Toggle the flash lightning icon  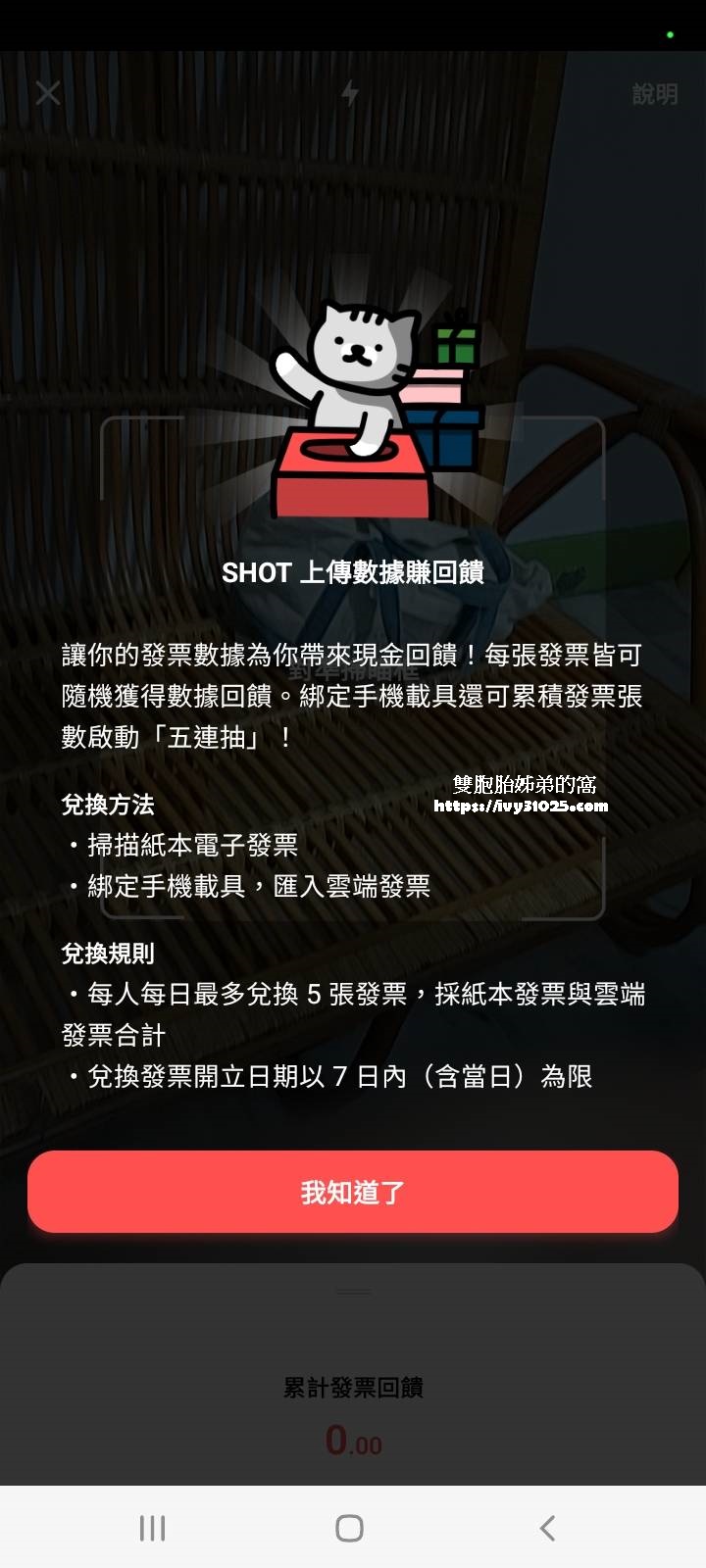pyautogui.click(x=350, y=93)
